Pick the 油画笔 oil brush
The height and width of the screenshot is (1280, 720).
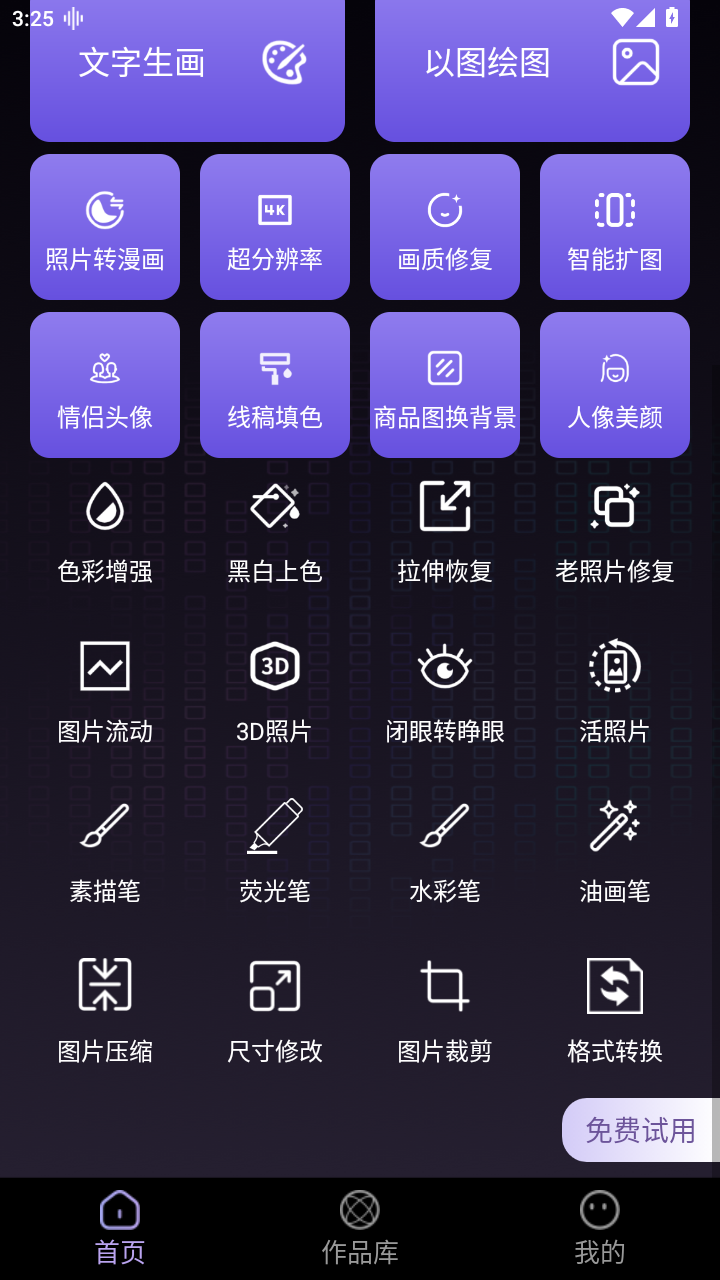(x=615, y=852)
